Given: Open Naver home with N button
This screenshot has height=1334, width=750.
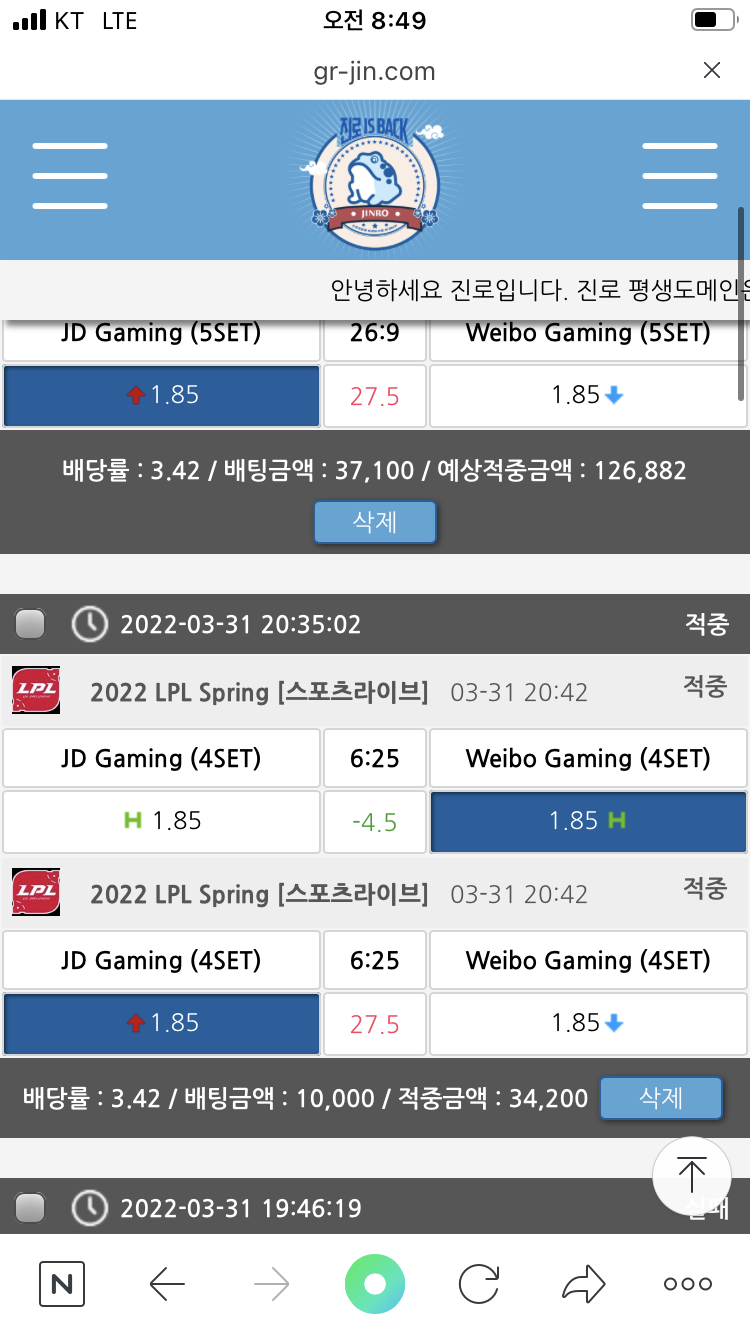Looking at the screenshot, I should click(x=62, y=1284).
